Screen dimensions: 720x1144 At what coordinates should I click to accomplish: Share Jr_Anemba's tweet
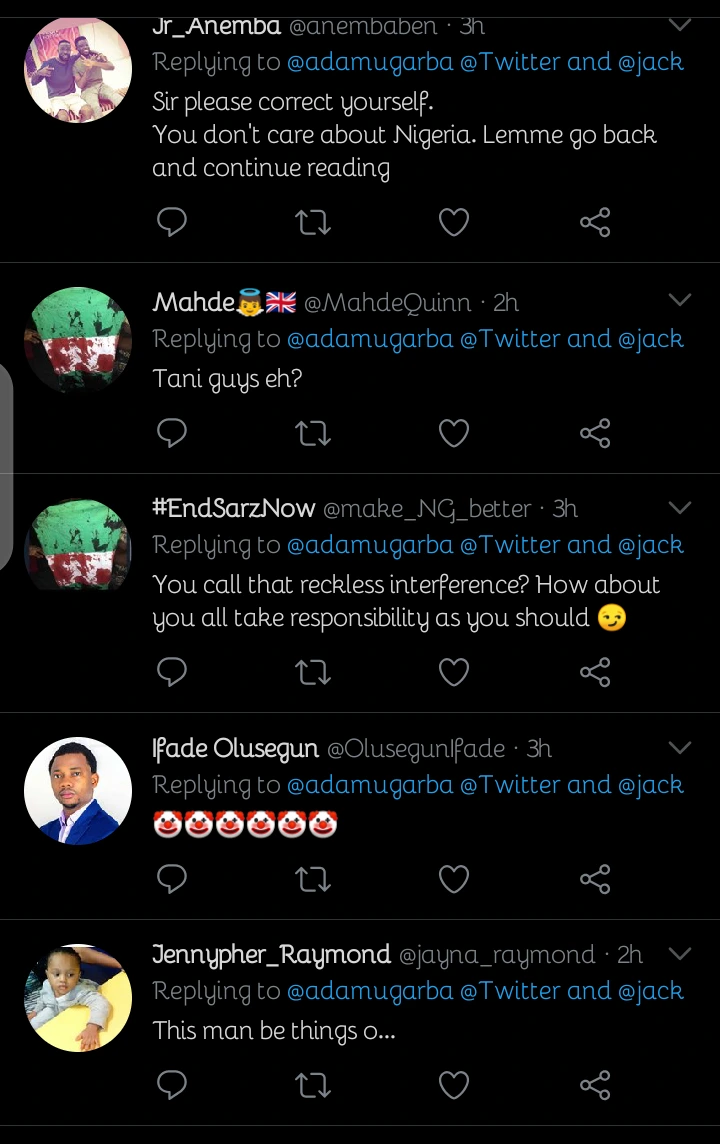595,222
